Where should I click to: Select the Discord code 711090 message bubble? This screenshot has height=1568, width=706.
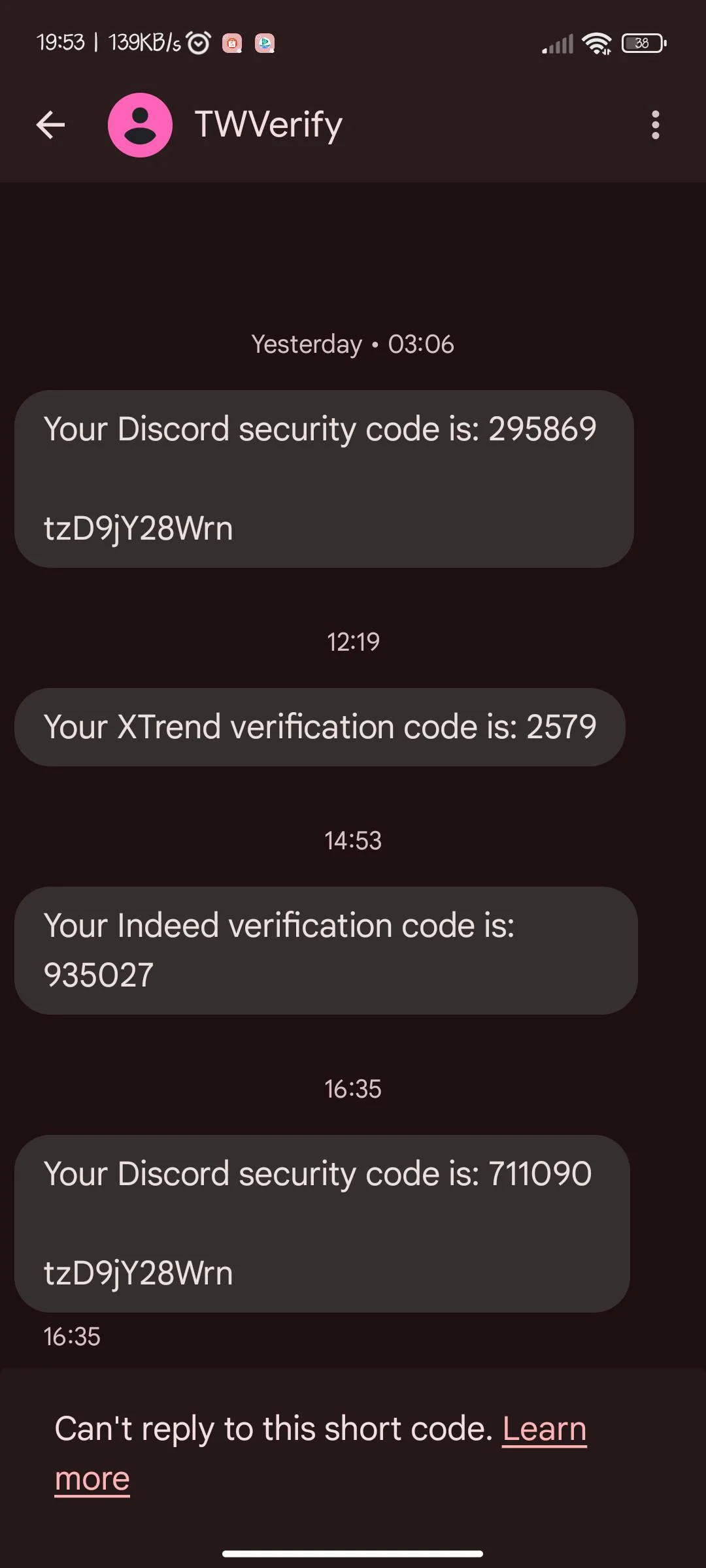click(322, 1222)
